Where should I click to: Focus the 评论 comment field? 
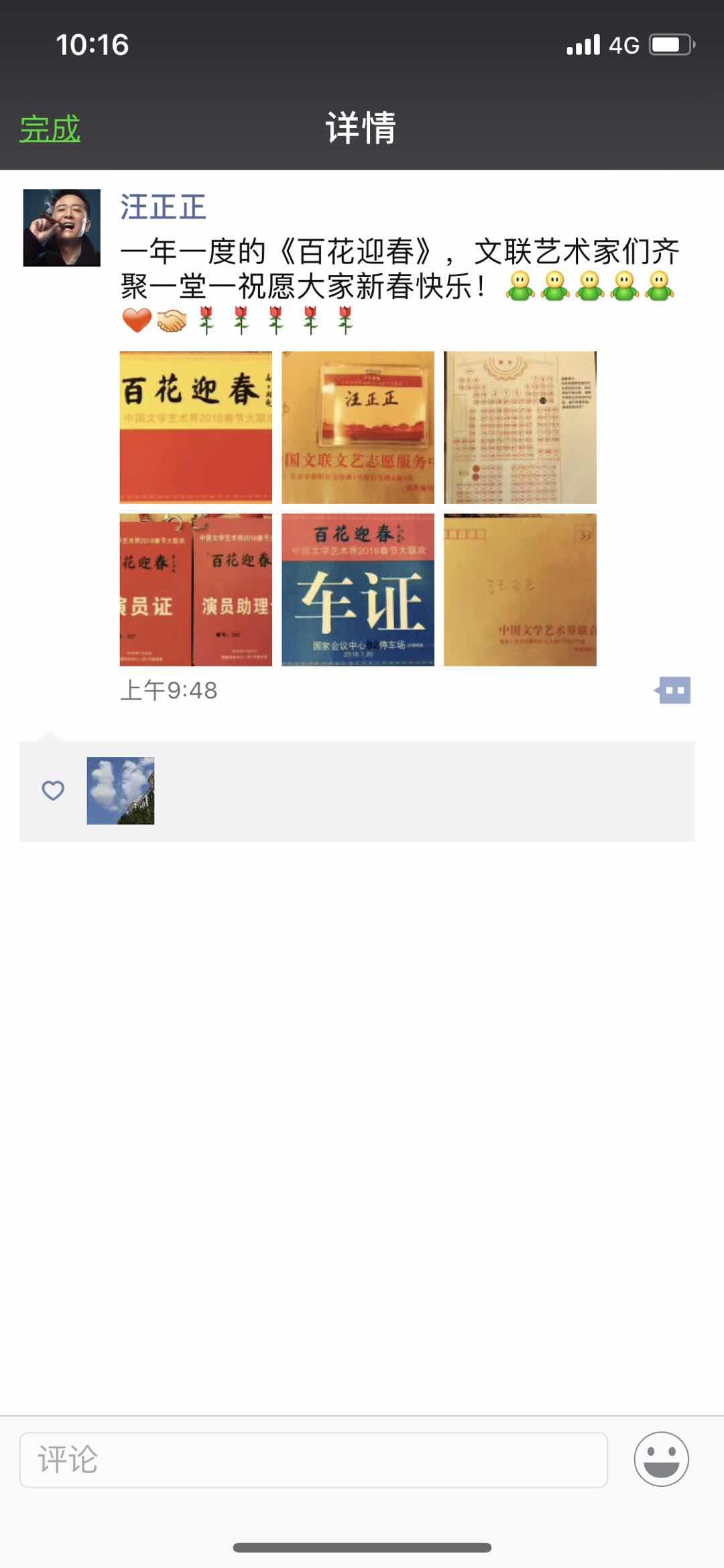pyautogui.click(x=313, y=1460)
